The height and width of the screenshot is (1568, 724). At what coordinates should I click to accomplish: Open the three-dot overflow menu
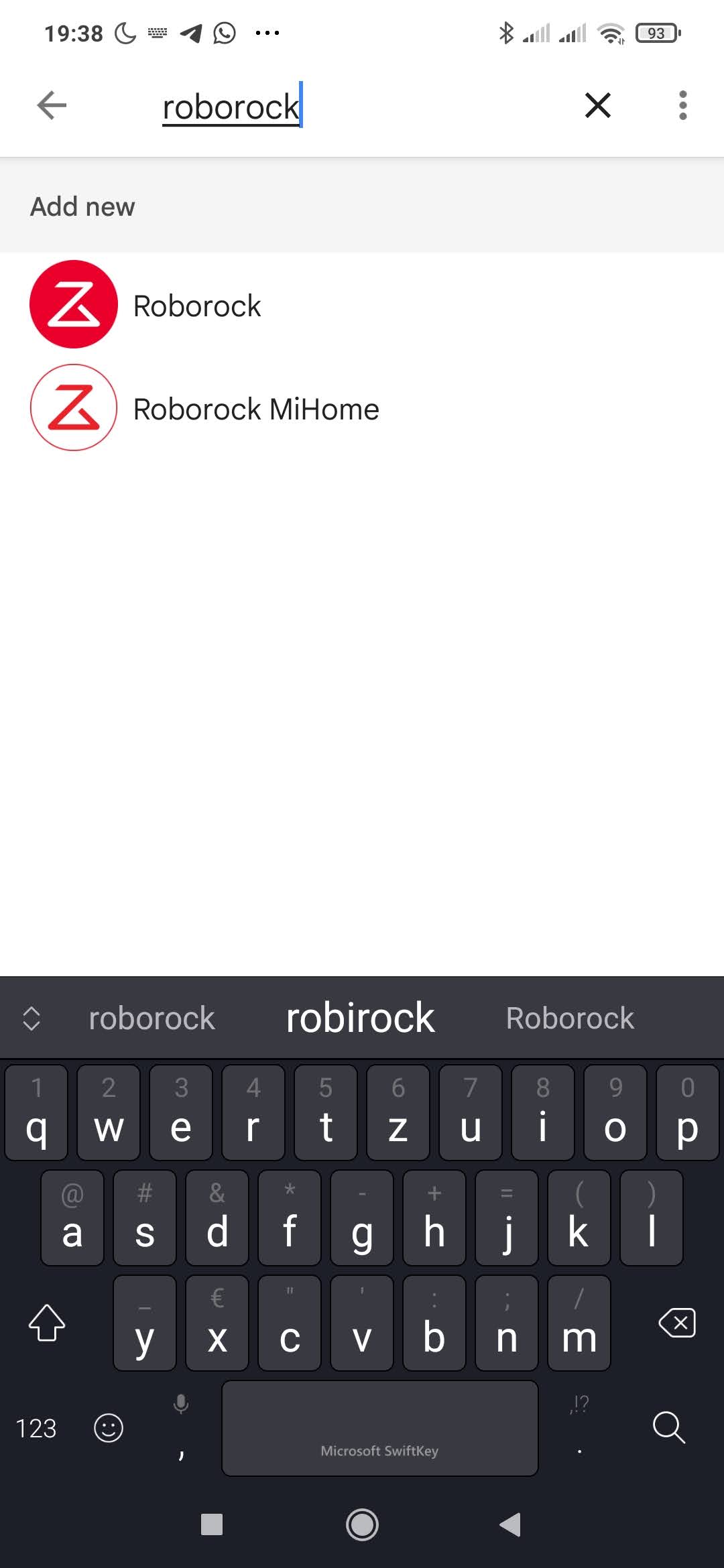(682, 105)
